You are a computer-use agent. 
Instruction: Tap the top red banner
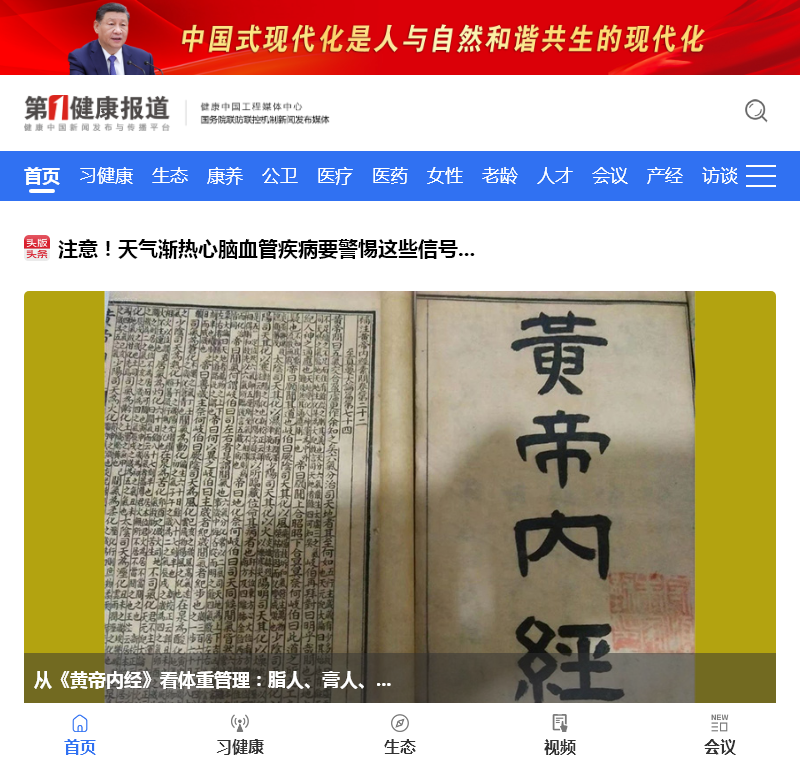coord(400,37)
